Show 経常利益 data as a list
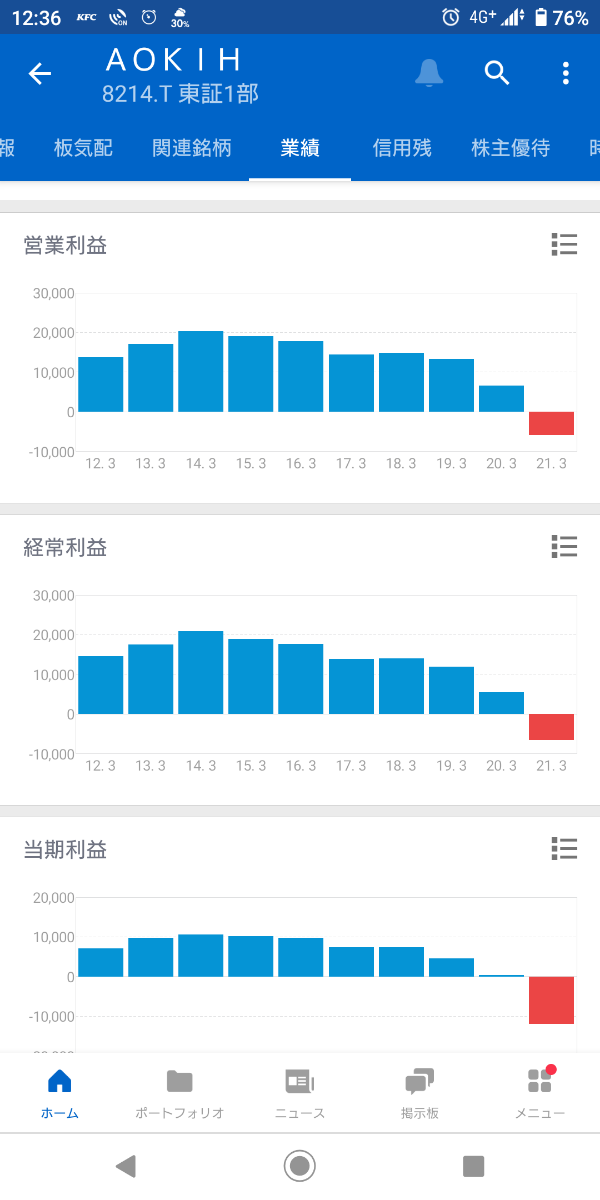 tap(564, 546)
